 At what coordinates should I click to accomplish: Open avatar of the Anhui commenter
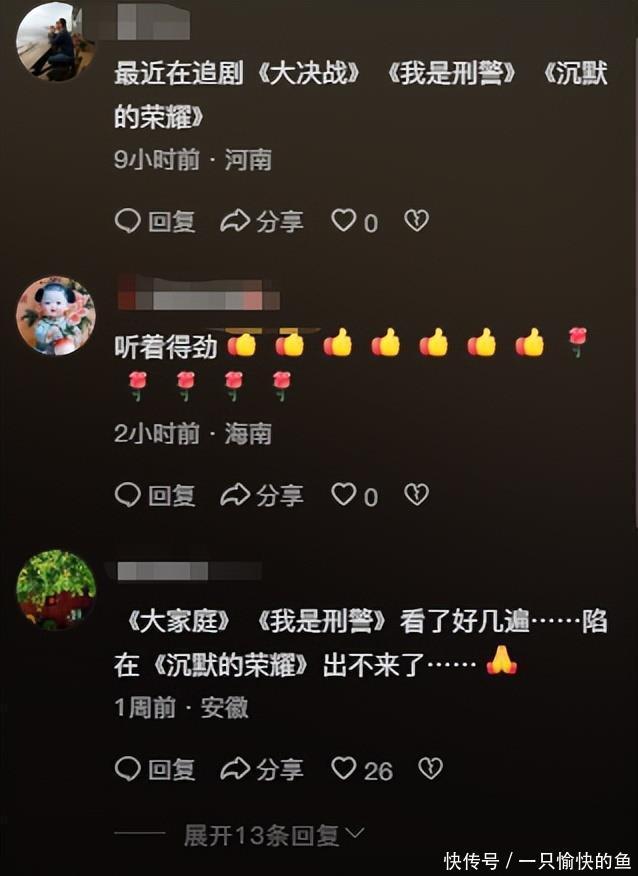click(56, 589)
